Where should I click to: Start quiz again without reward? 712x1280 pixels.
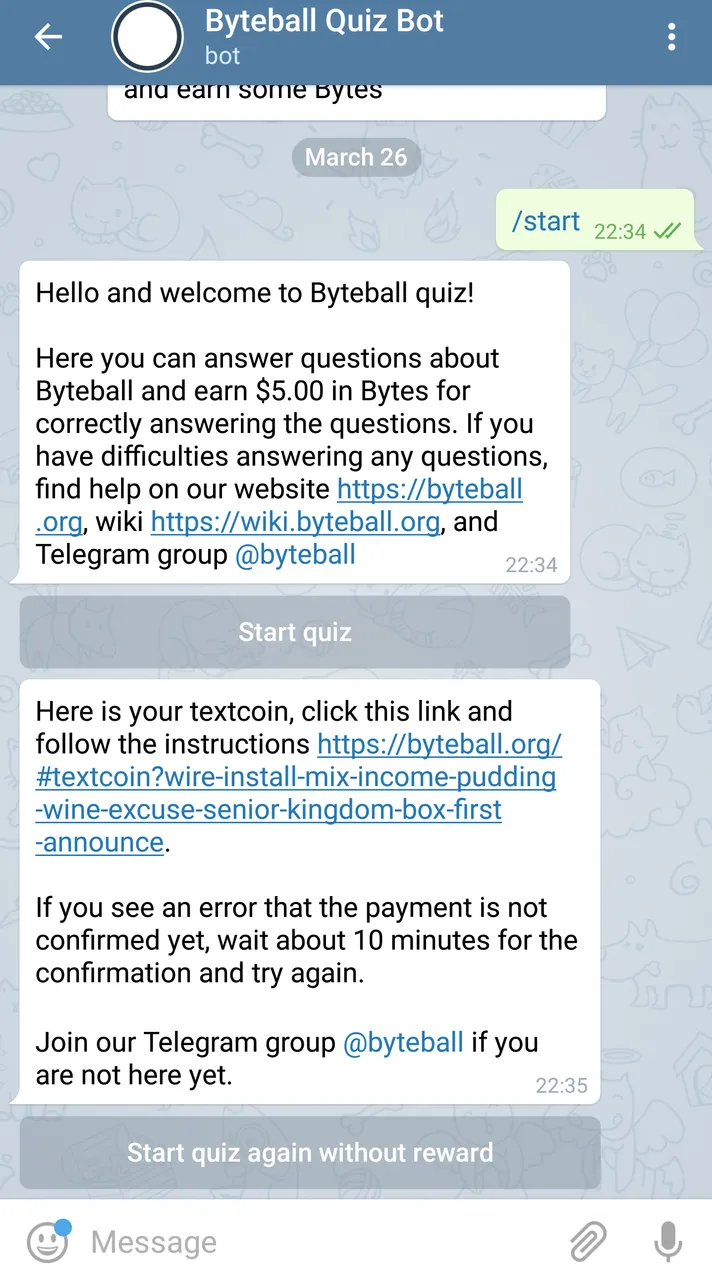click(x=310, y=1152)
